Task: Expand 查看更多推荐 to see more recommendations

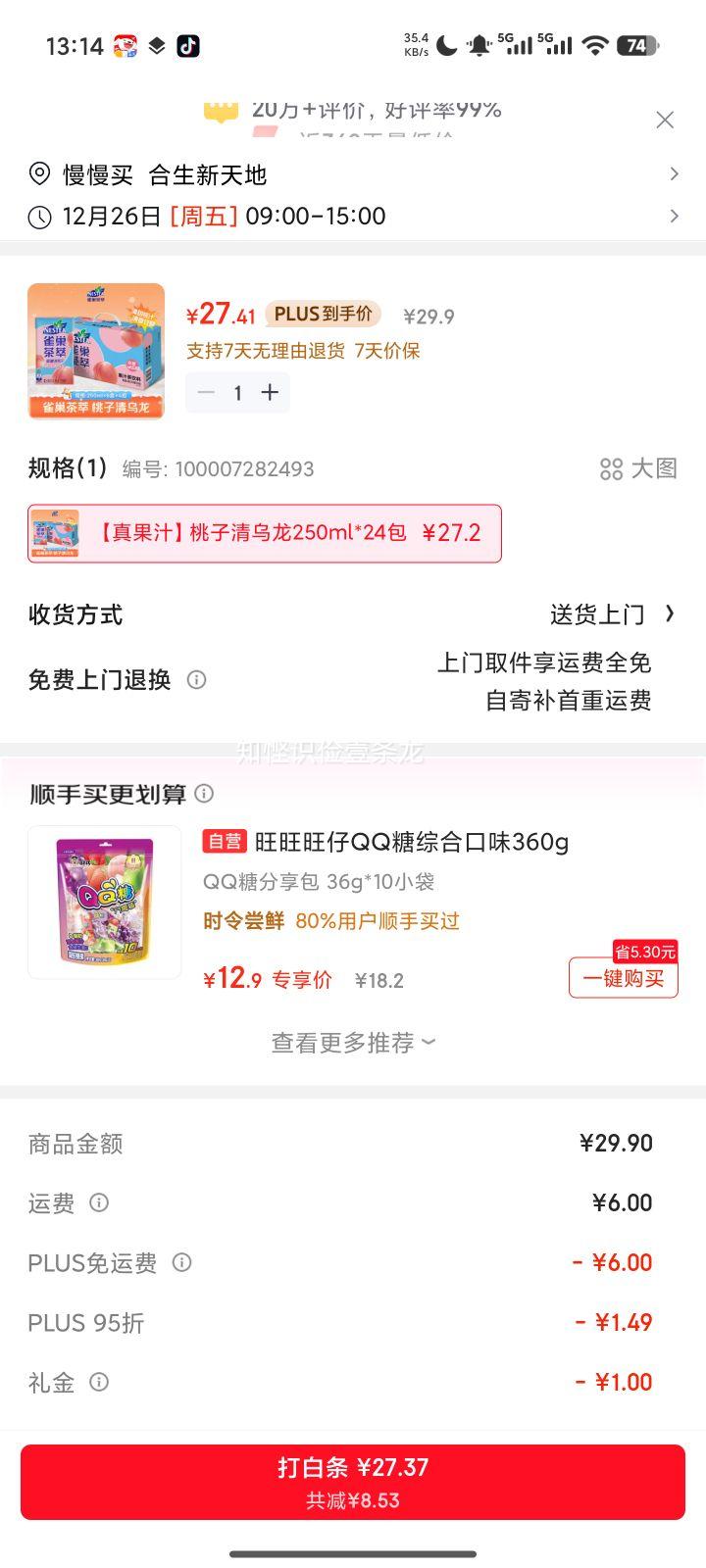Action: 353,1042
